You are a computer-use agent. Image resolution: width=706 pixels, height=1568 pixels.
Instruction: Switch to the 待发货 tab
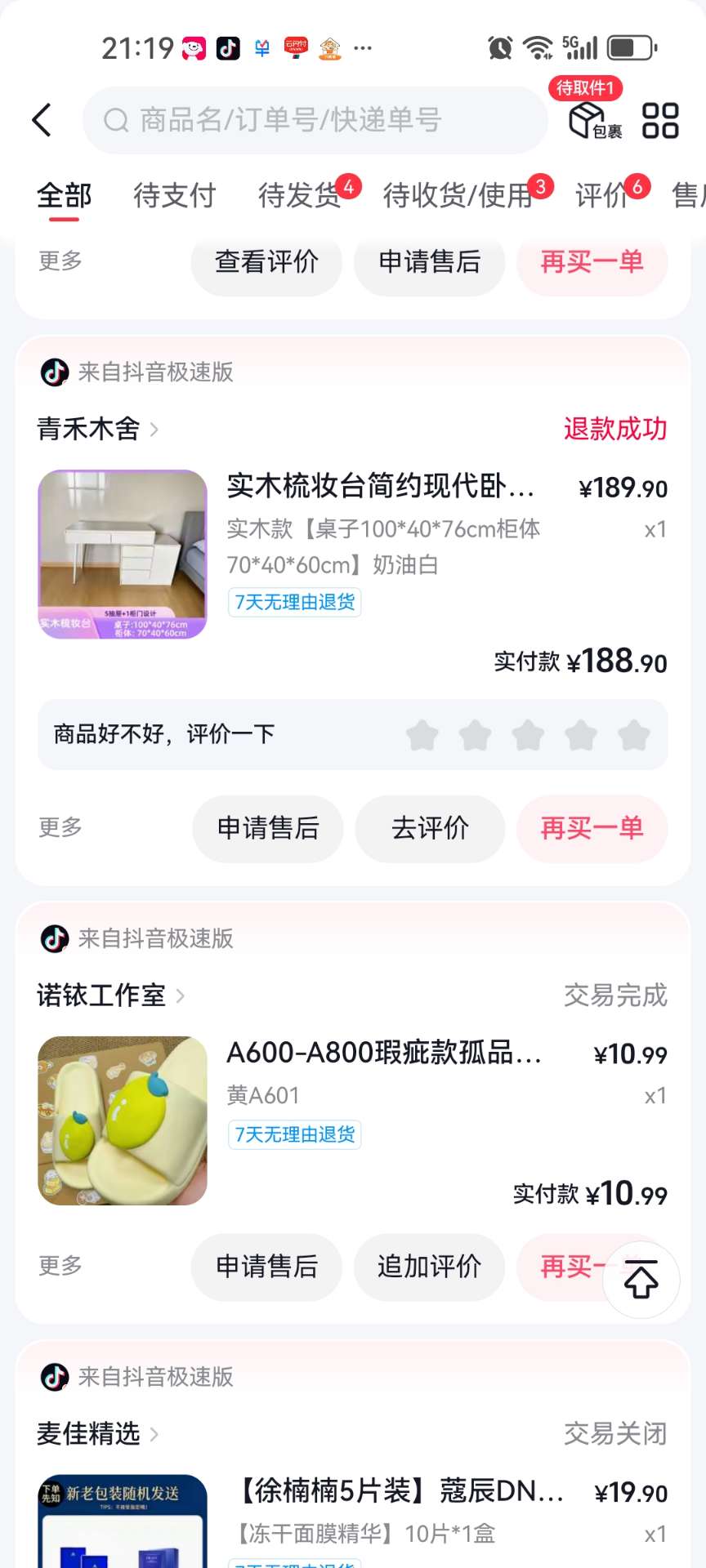[x=299, y=195]
